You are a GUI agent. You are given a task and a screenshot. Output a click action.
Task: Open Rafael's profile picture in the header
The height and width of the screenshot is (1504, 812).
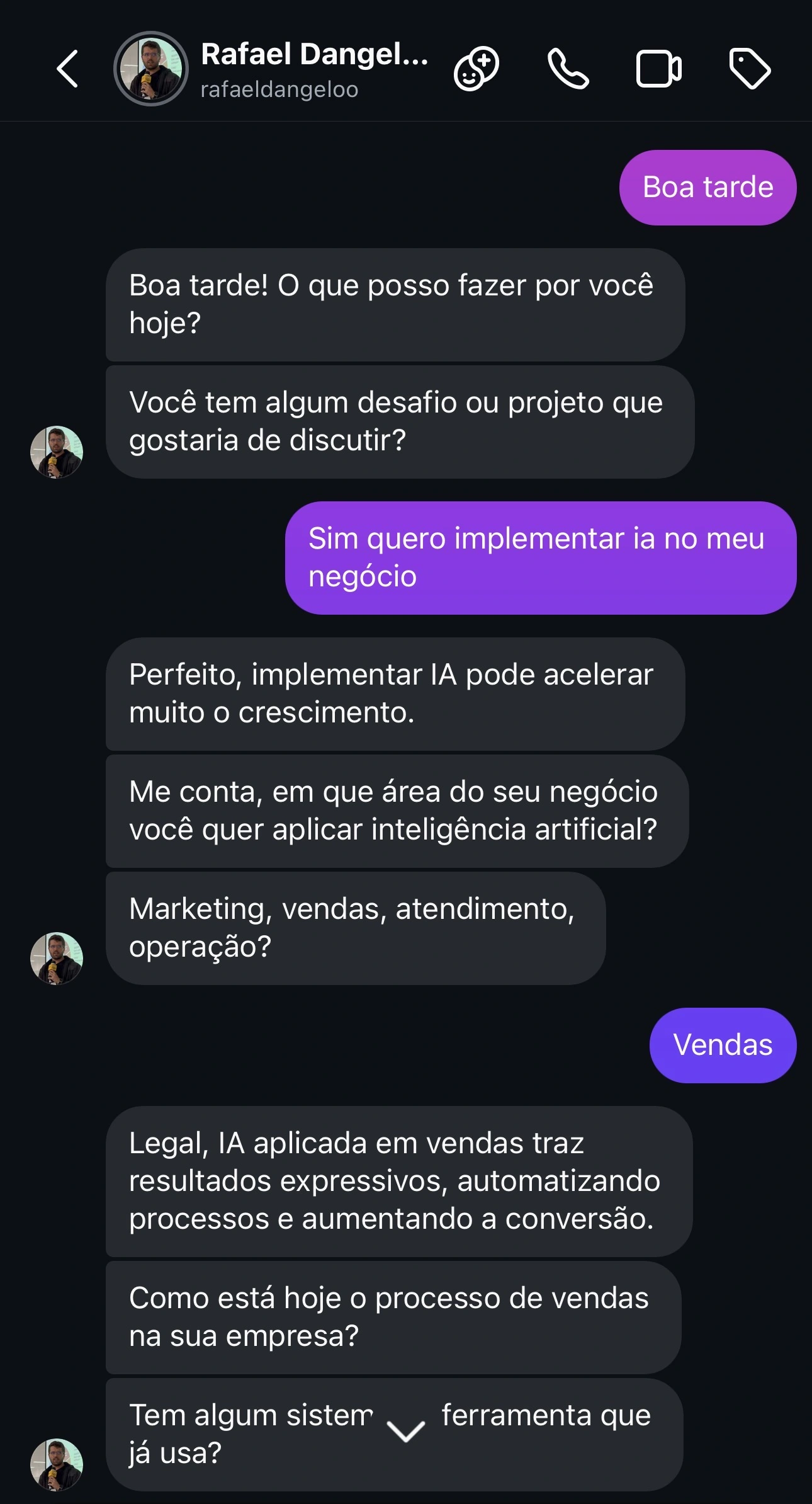coord(150,68)
